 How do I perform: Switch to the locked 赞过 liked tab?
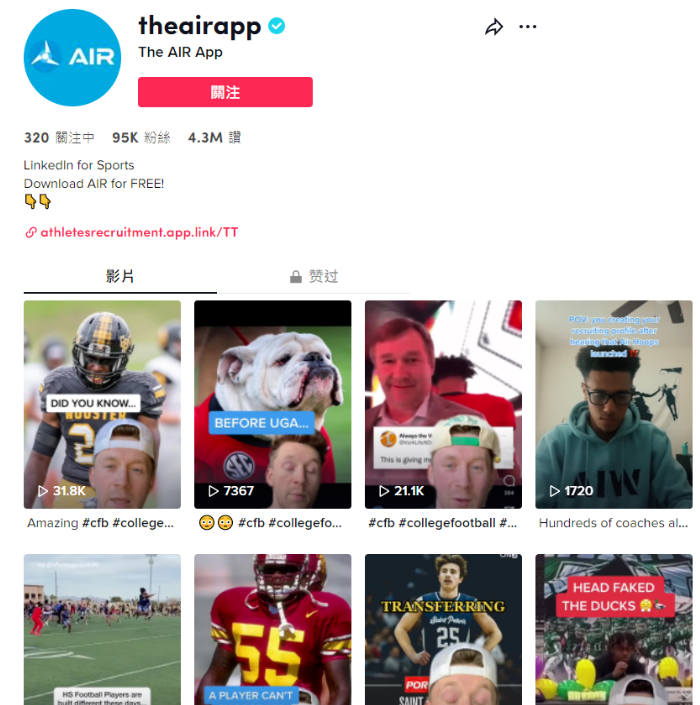pos(314,276)
